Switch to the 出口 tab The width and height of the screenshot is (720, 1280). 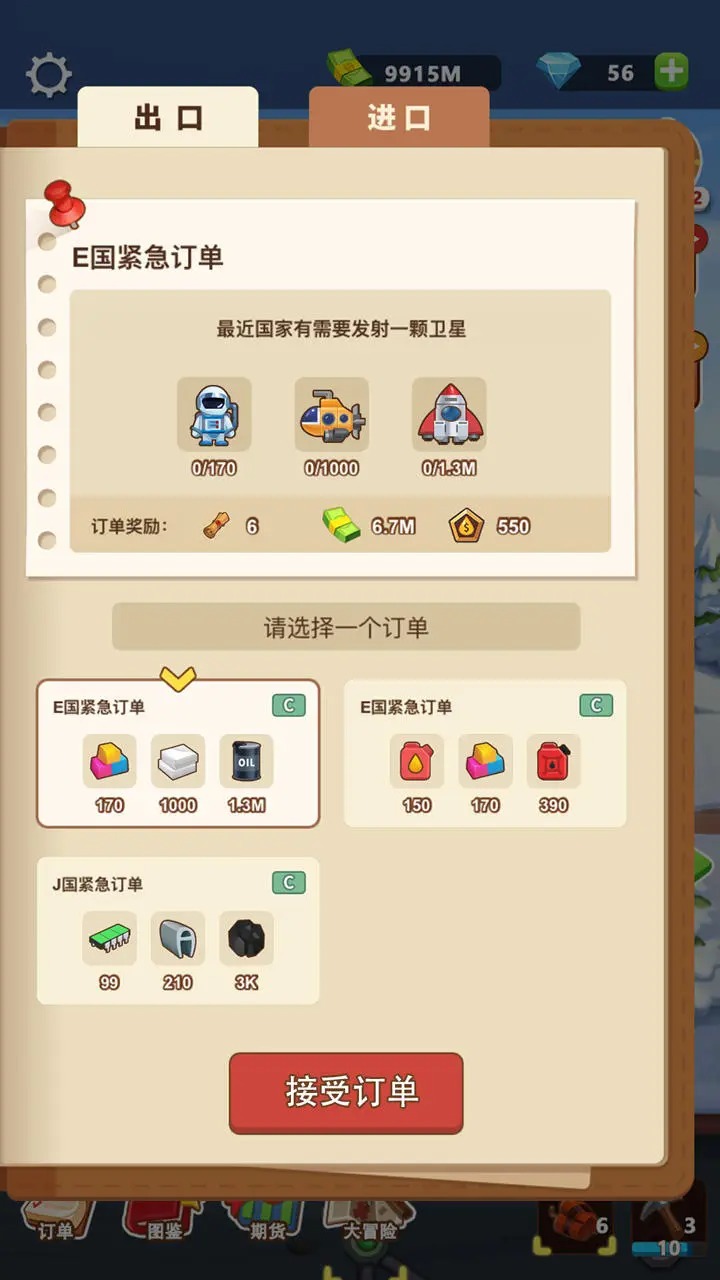pos(168,117)
